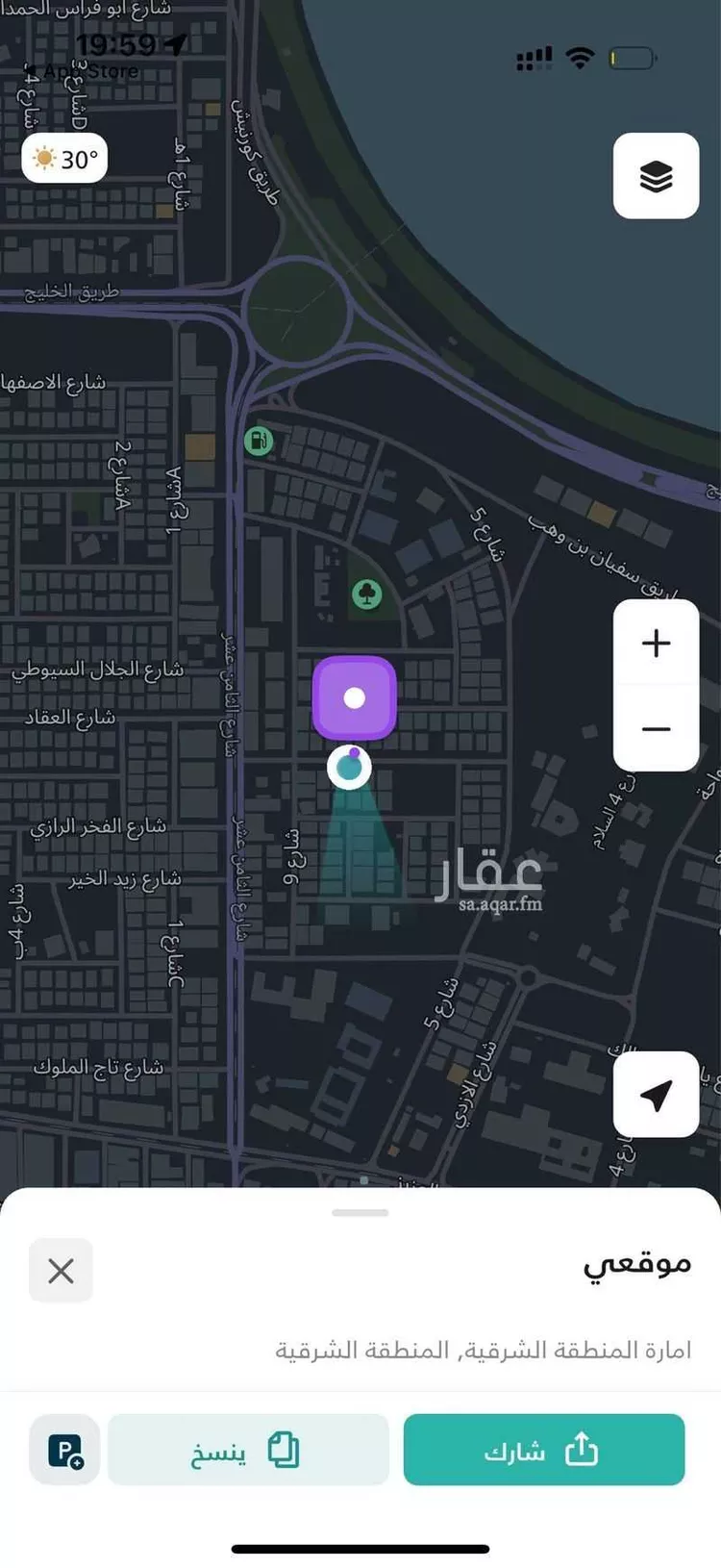The image size is (721, 1568).
Task: Tap the gas station marker on map
Action: pyautogui.click(x=258, y=442)
